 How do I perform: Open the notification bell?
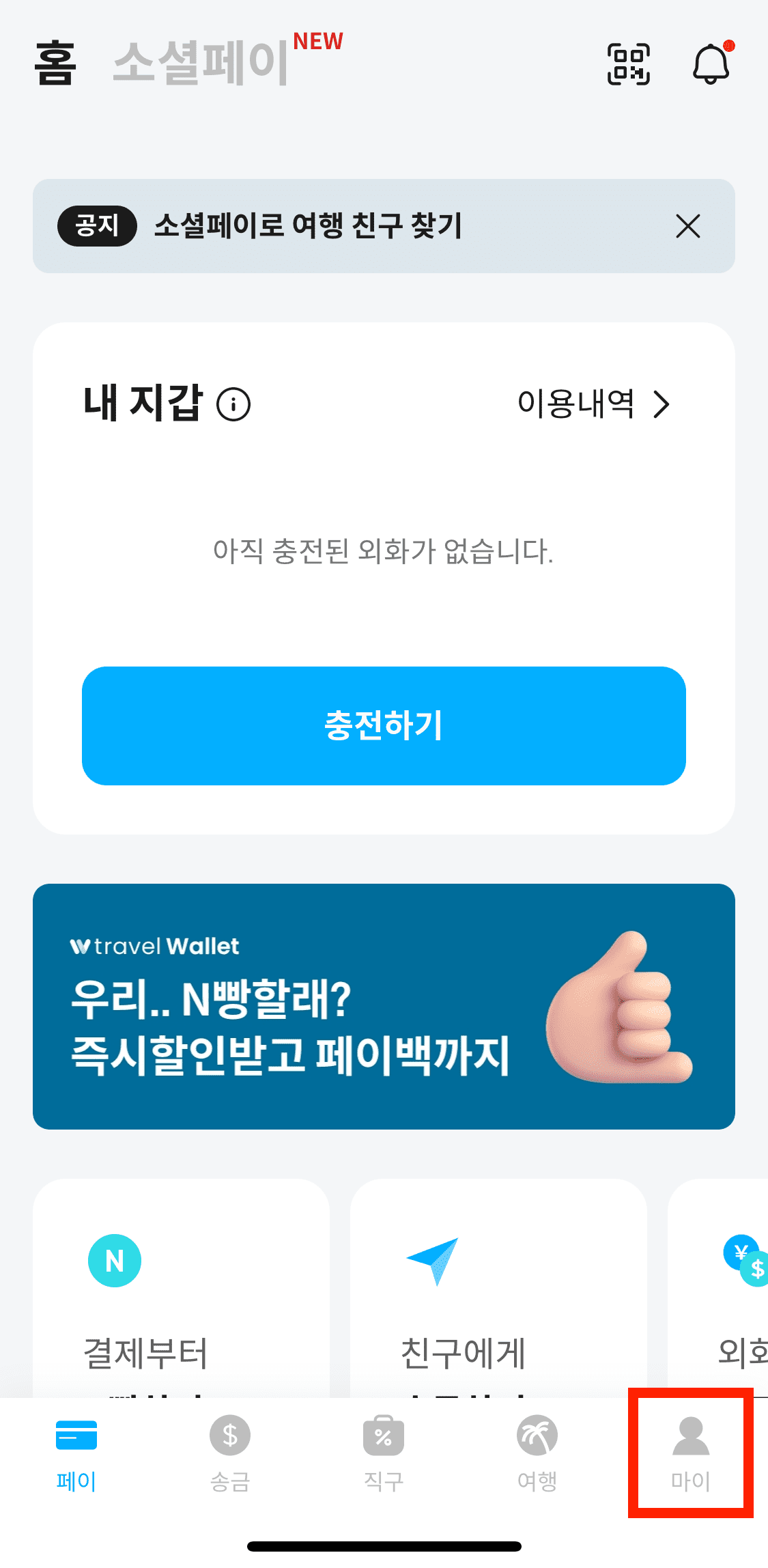click(712, 65)
